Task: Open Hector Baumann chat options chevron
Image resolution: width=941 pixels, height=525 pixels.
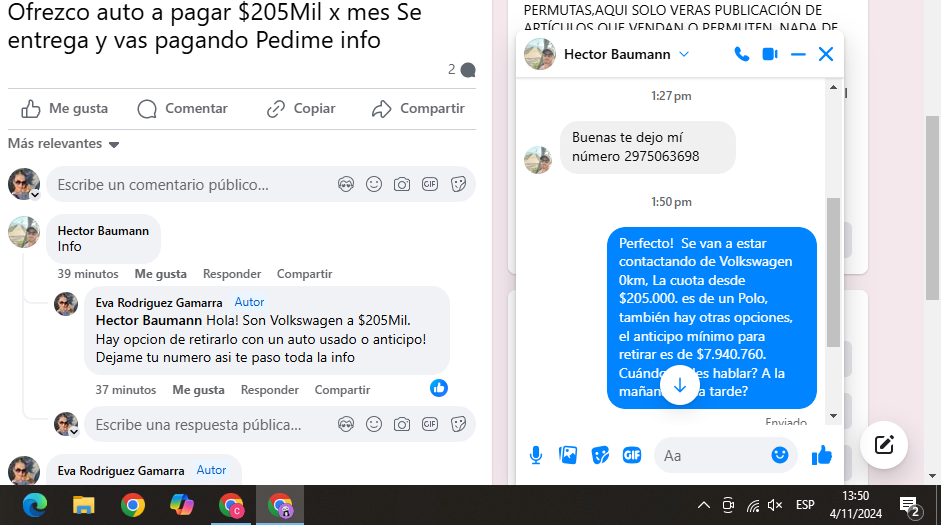Action: (x=684, y=54)
